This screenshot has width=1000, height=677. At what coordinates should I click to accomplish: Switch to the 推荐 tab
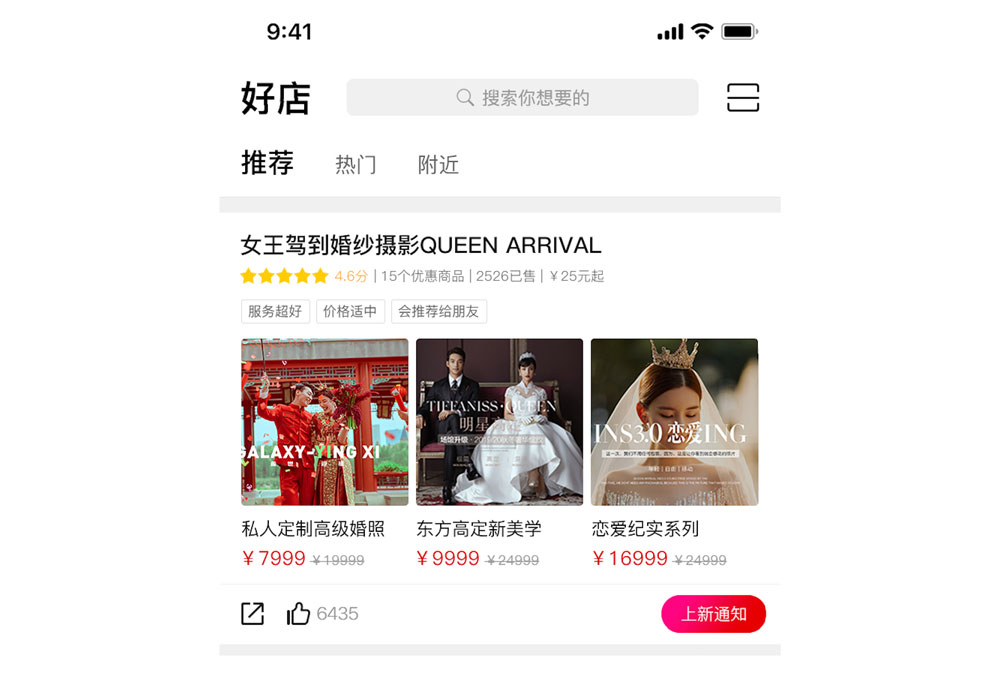point(267,163)
